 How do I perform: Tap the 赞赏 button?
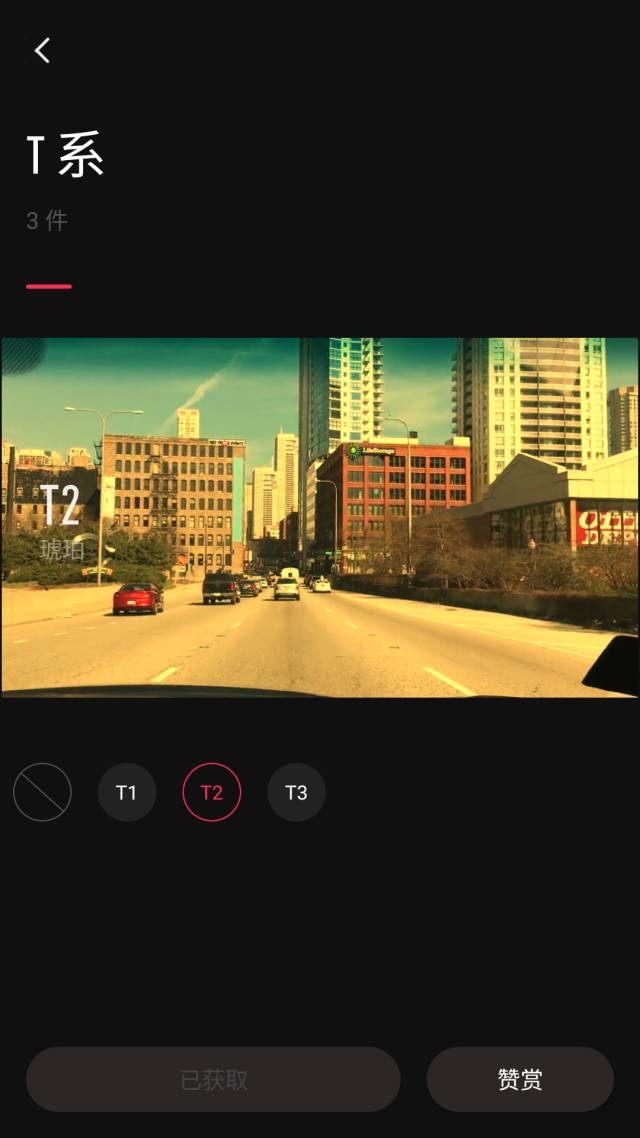click(520, 1079)
